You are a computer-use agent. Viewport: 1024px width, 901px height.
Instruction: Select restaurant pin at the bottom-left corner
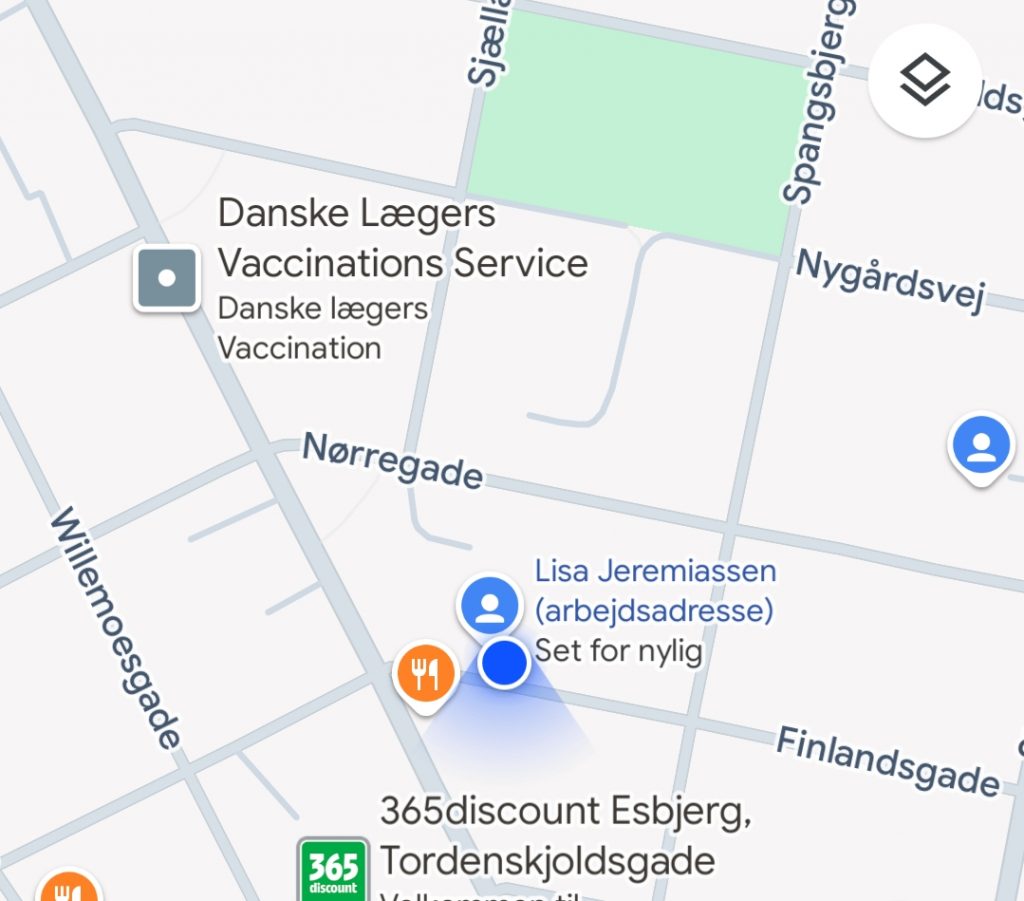68,889
